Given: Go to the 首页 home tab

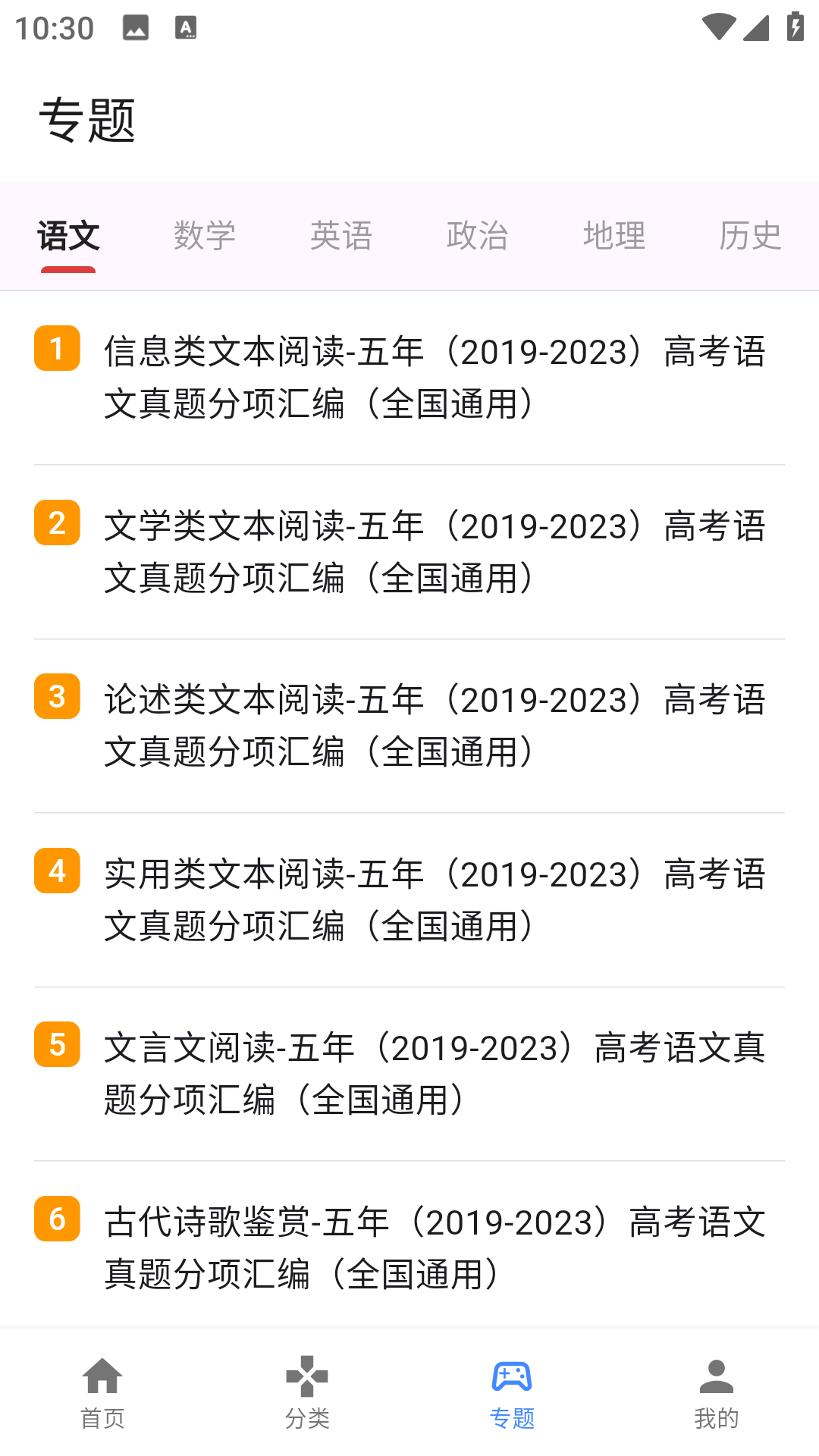Looking at the screenshot, I should [x=102, y=1392].
